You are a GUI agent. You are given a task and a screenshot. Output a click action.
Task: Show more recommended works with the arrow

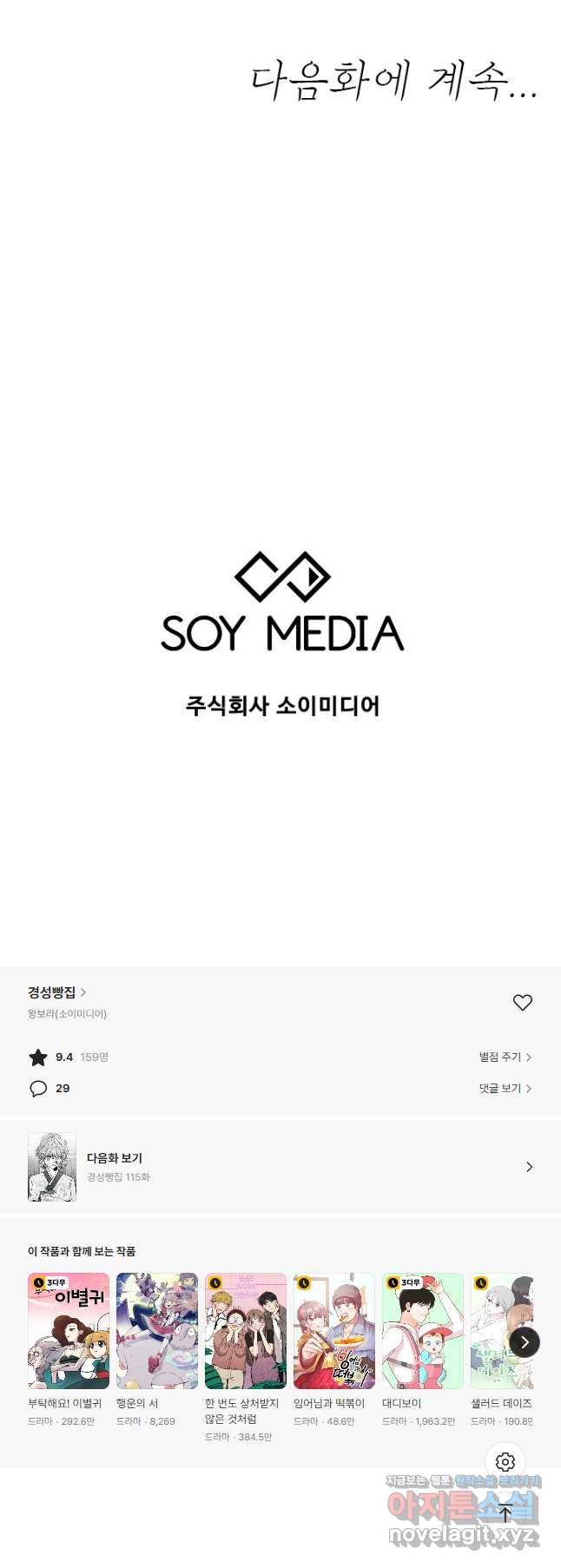(x=524, y=1342)
